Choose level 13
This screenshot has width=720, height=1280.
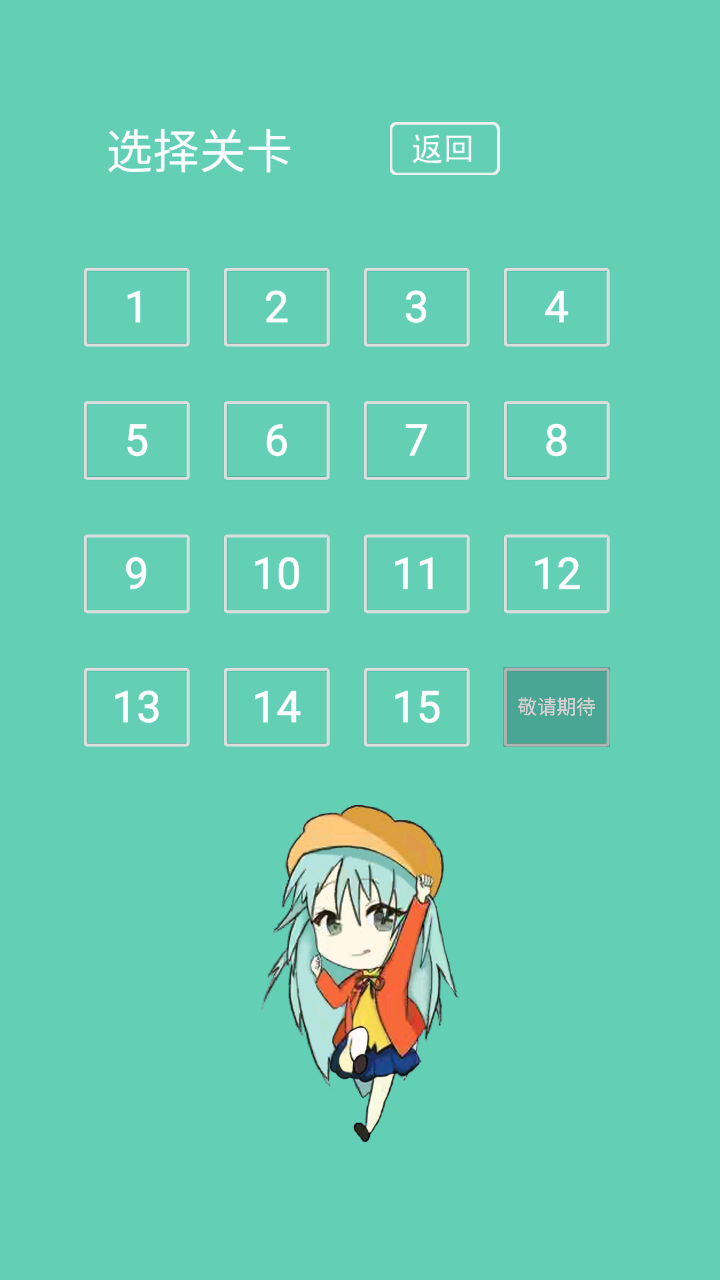point(137,707)
